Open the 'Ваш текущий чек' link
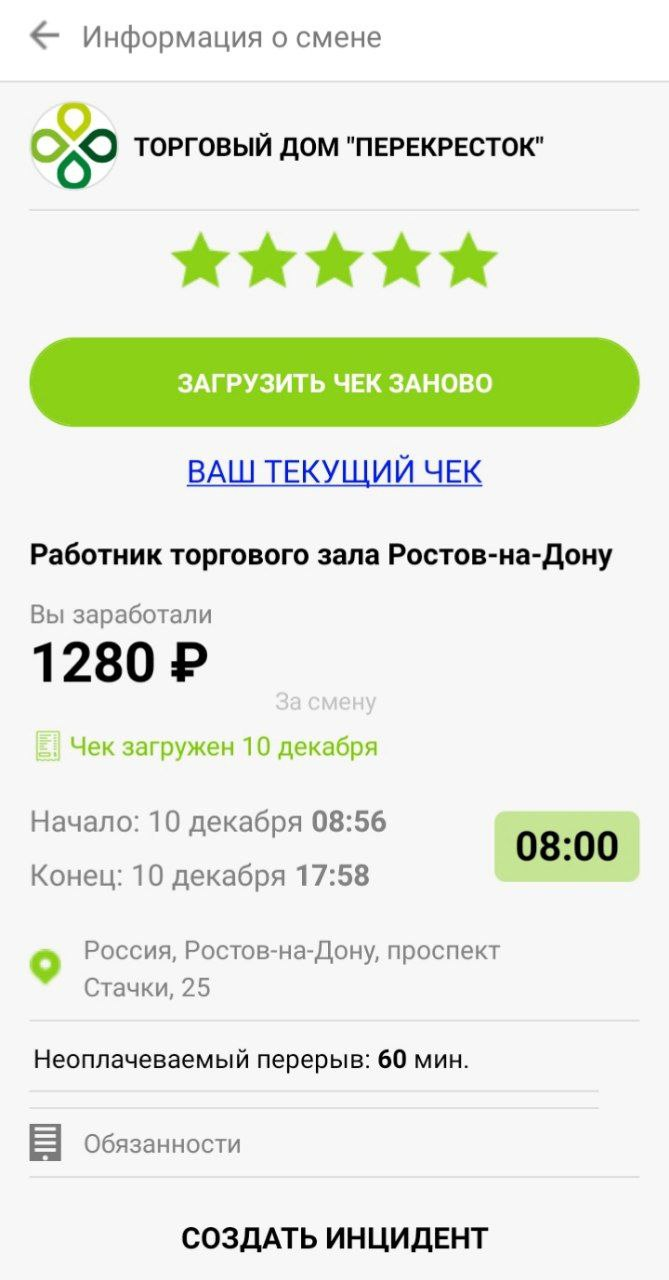Viewport: 669px width, 1280px height. (334, 471)
